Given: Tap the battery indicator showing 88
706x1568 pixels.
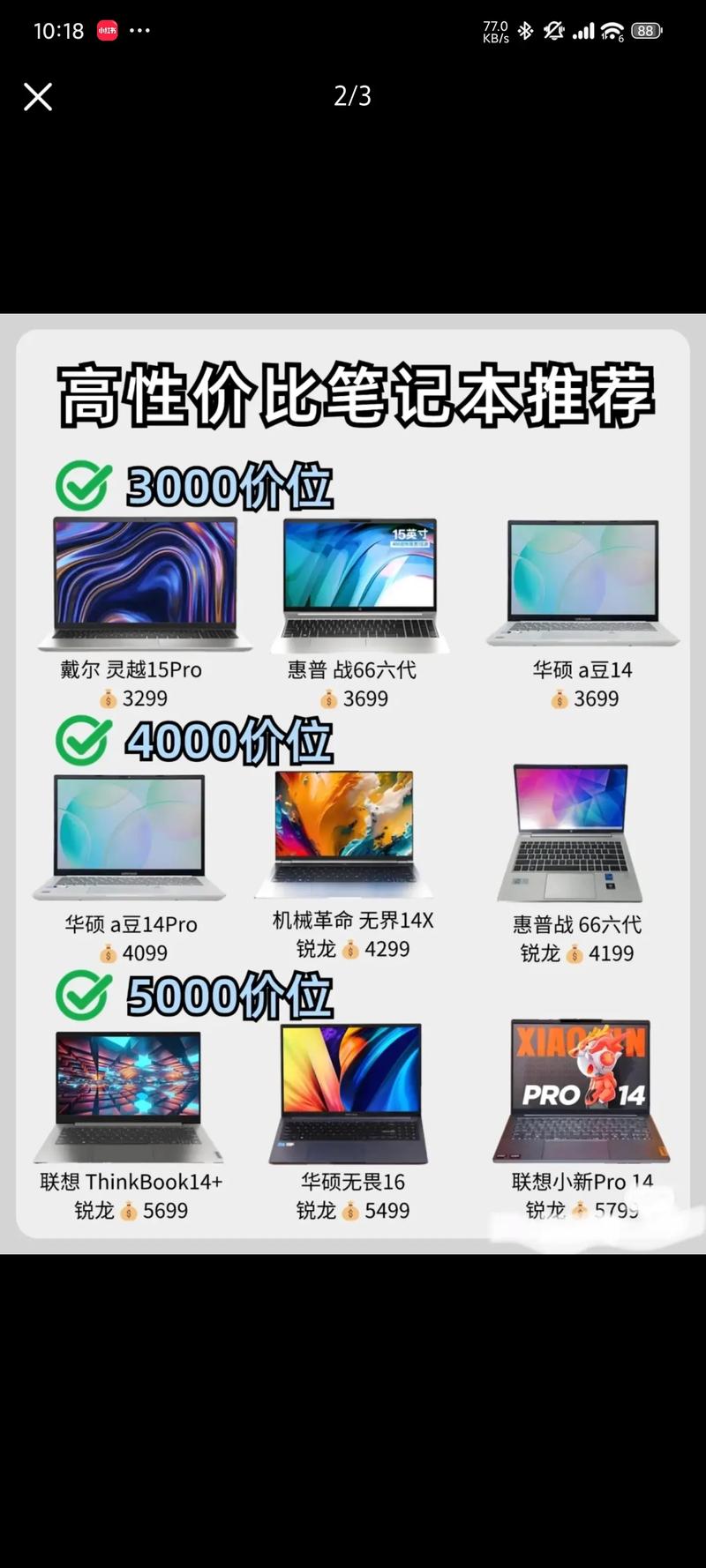Looking at the screenshot, I should (645, 30).
